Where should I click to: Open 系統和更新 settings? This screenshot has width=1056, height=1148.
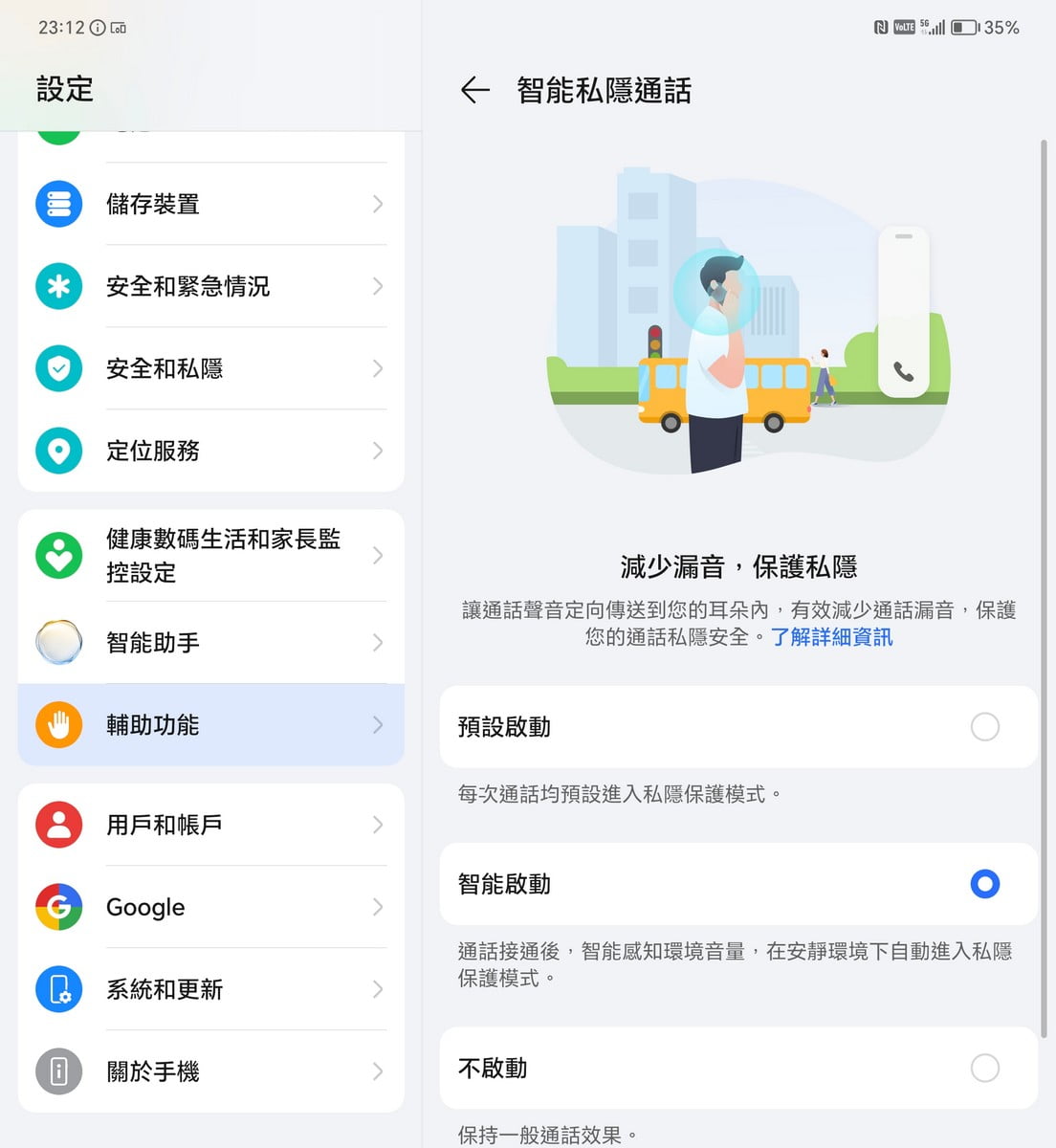210,989
